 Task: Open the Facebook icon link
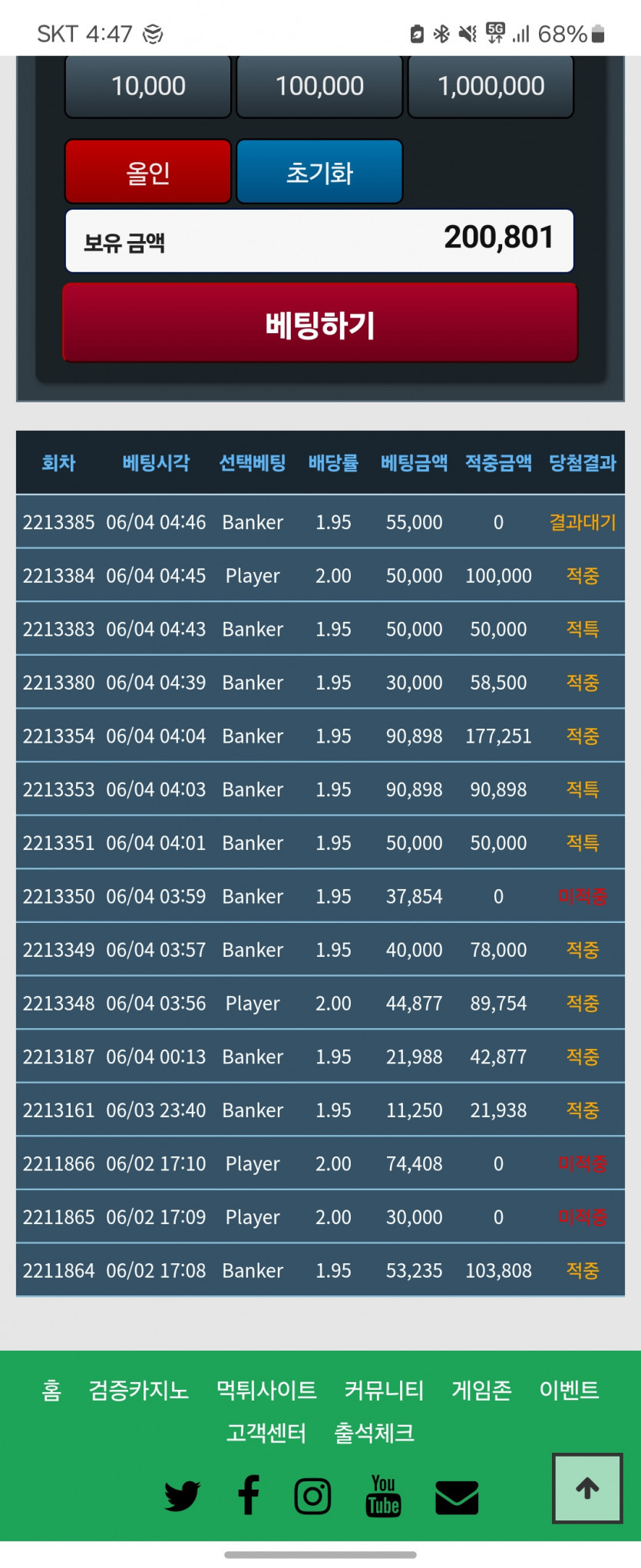point(248,1496)
